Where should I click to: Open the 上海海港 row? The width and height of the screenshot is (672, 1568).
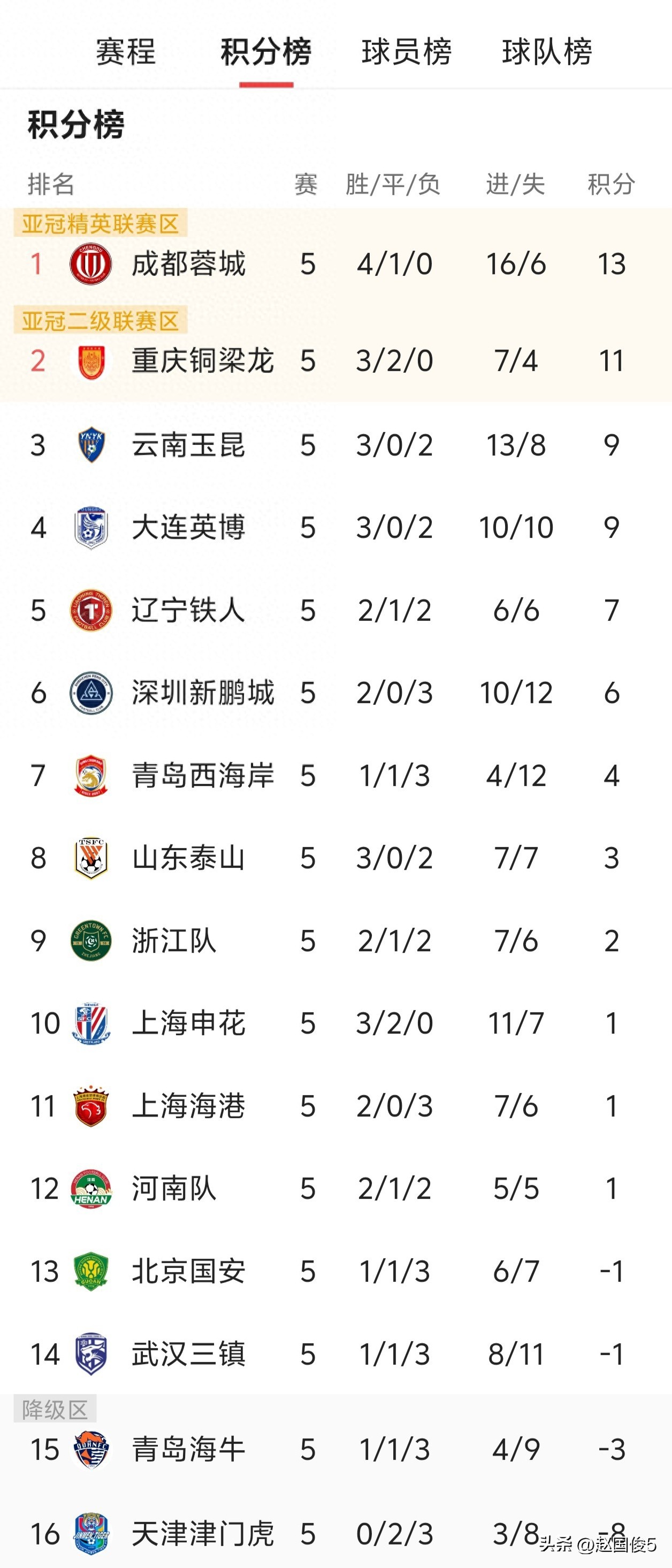point(189,1106)
